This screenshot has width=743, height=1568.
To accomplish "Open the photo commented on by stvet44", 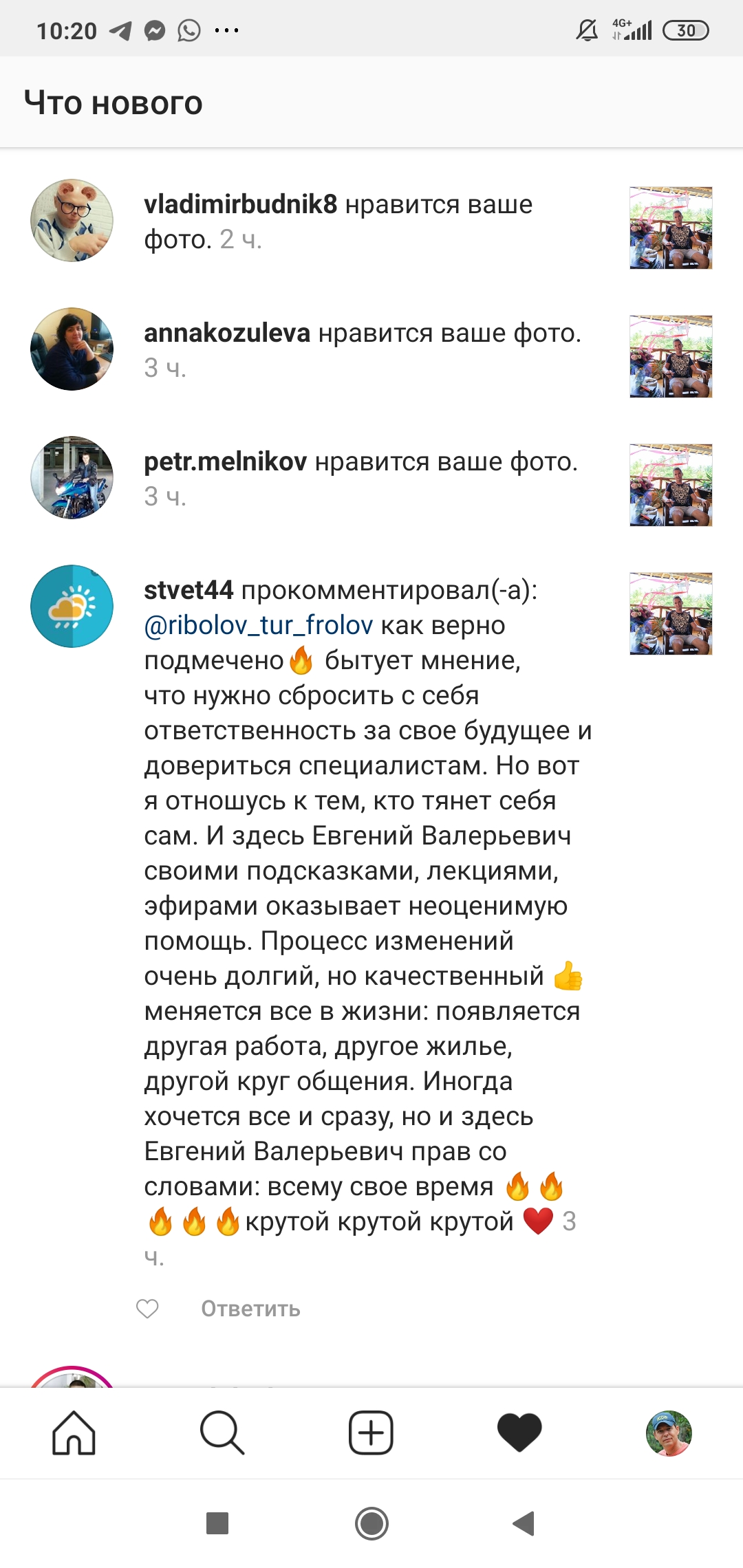I will click(x=671, y=613).
